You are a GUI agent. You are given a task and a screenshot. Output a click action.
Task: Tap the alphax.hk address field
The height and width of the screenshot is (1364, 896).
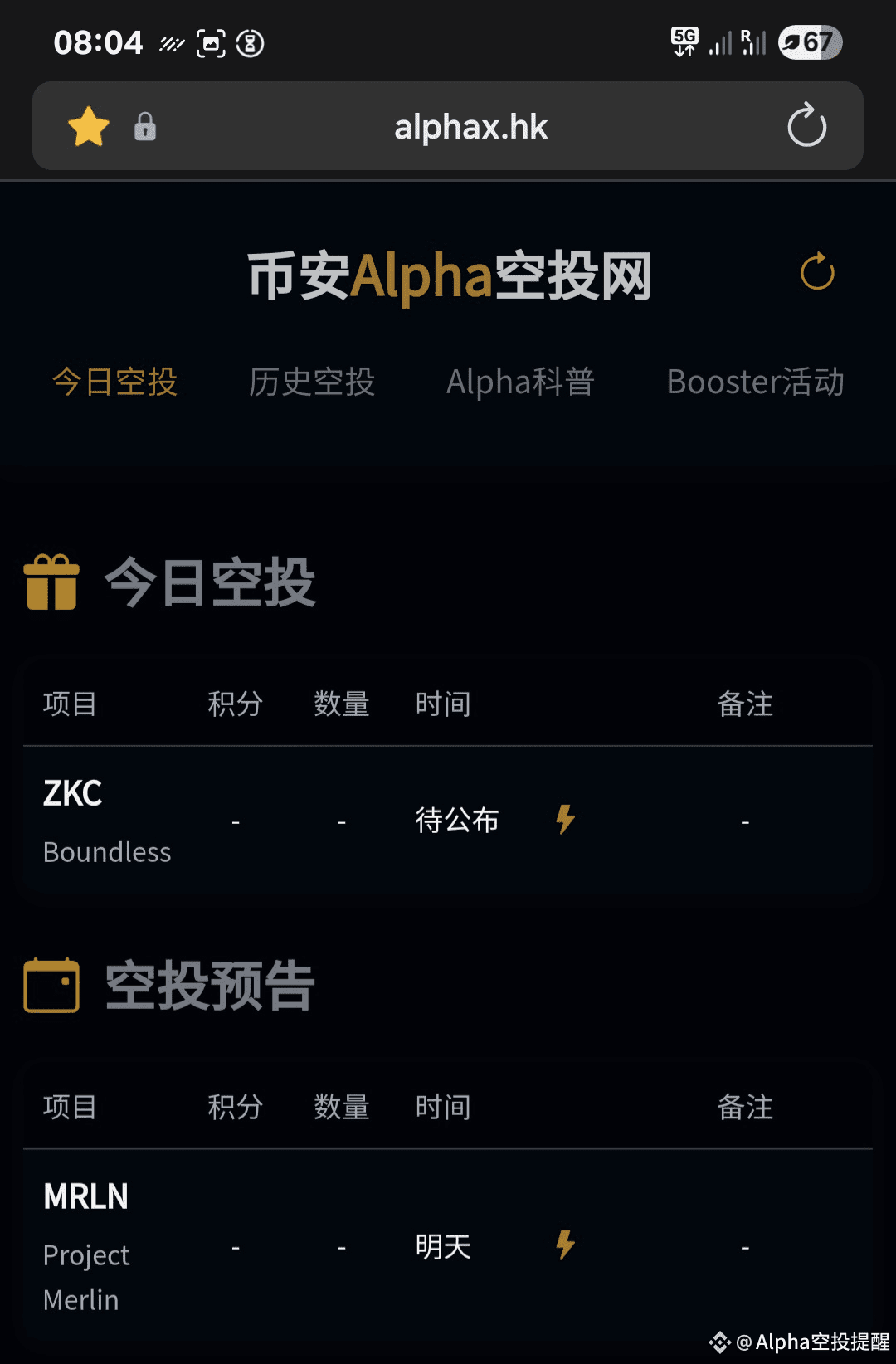pyautogui.click(x=470, y=127)
